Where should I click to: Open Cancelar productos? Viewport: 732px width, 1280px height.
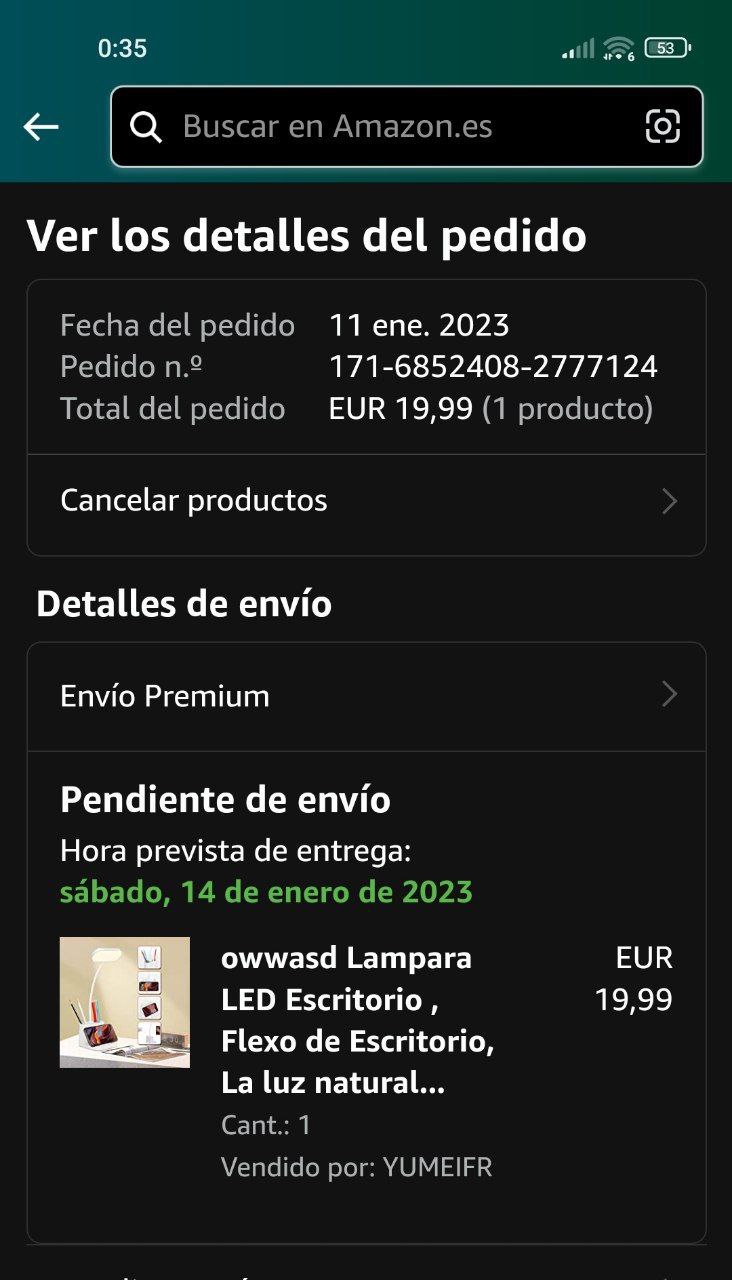366,501
